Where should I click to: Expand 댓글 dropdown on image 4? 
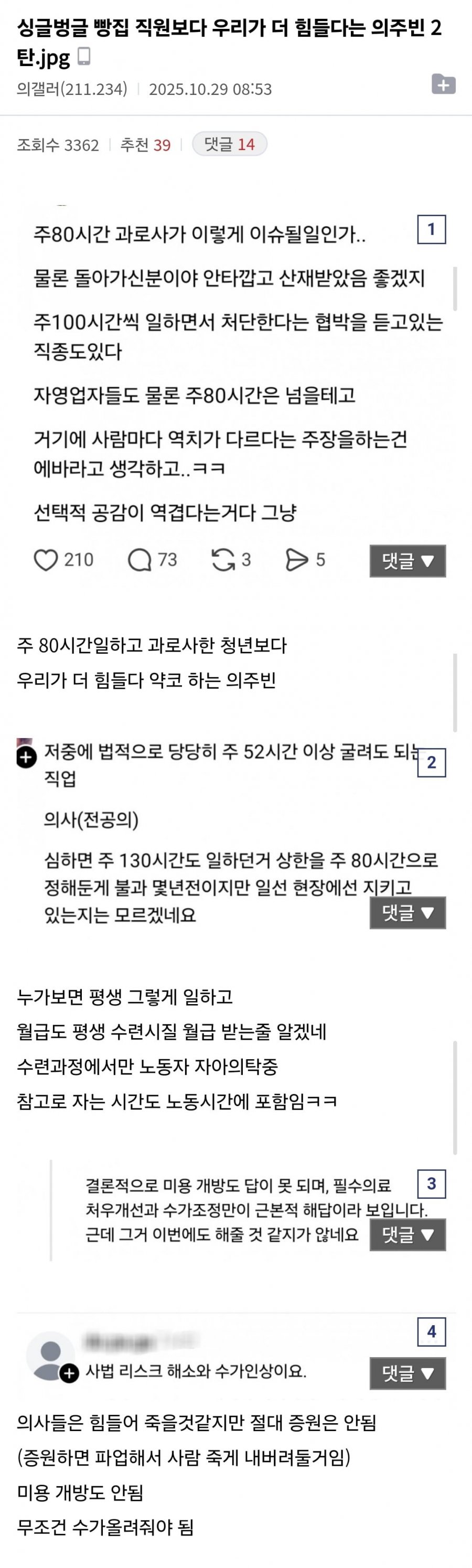coord(407,1373)
